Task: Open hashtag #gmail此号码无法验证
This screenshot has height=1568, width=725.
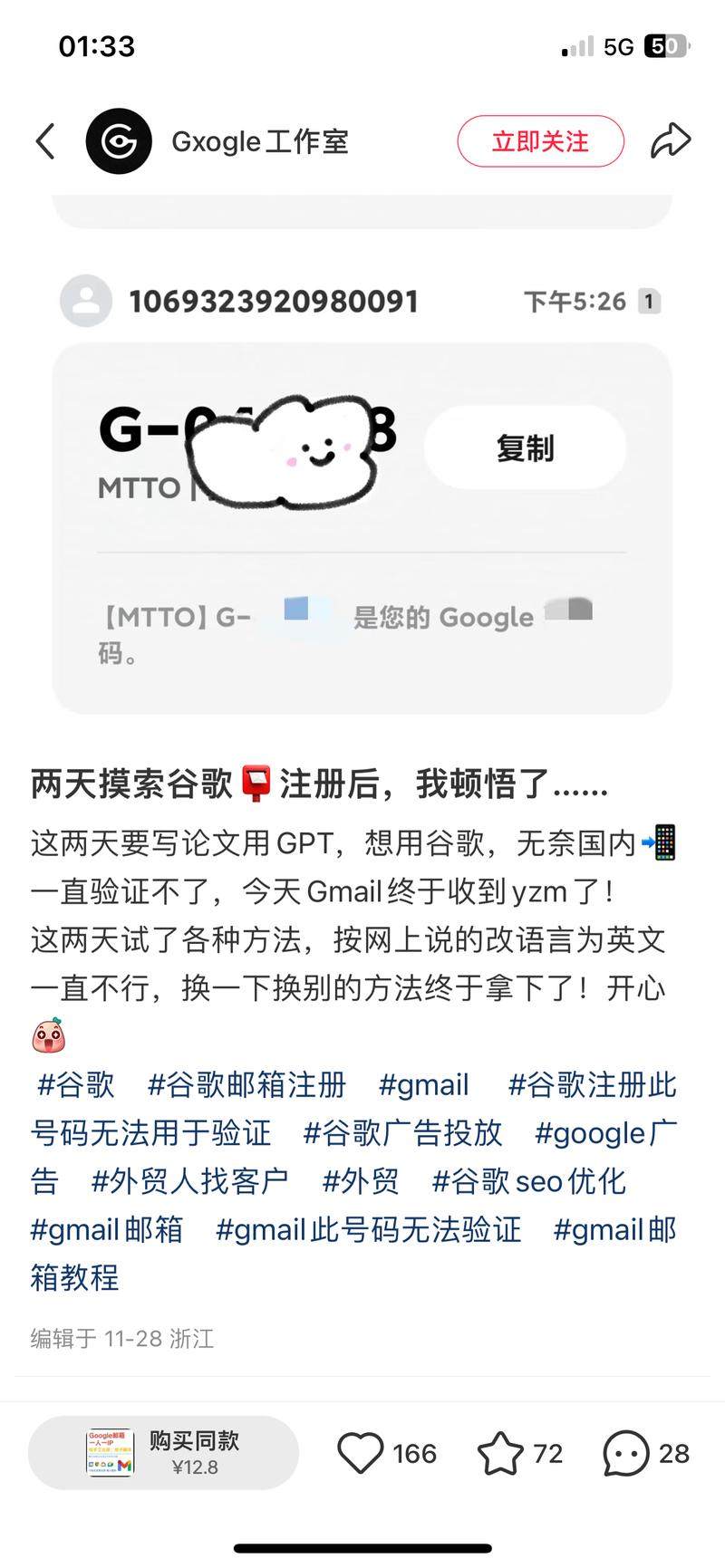Action: point(369,1229)
